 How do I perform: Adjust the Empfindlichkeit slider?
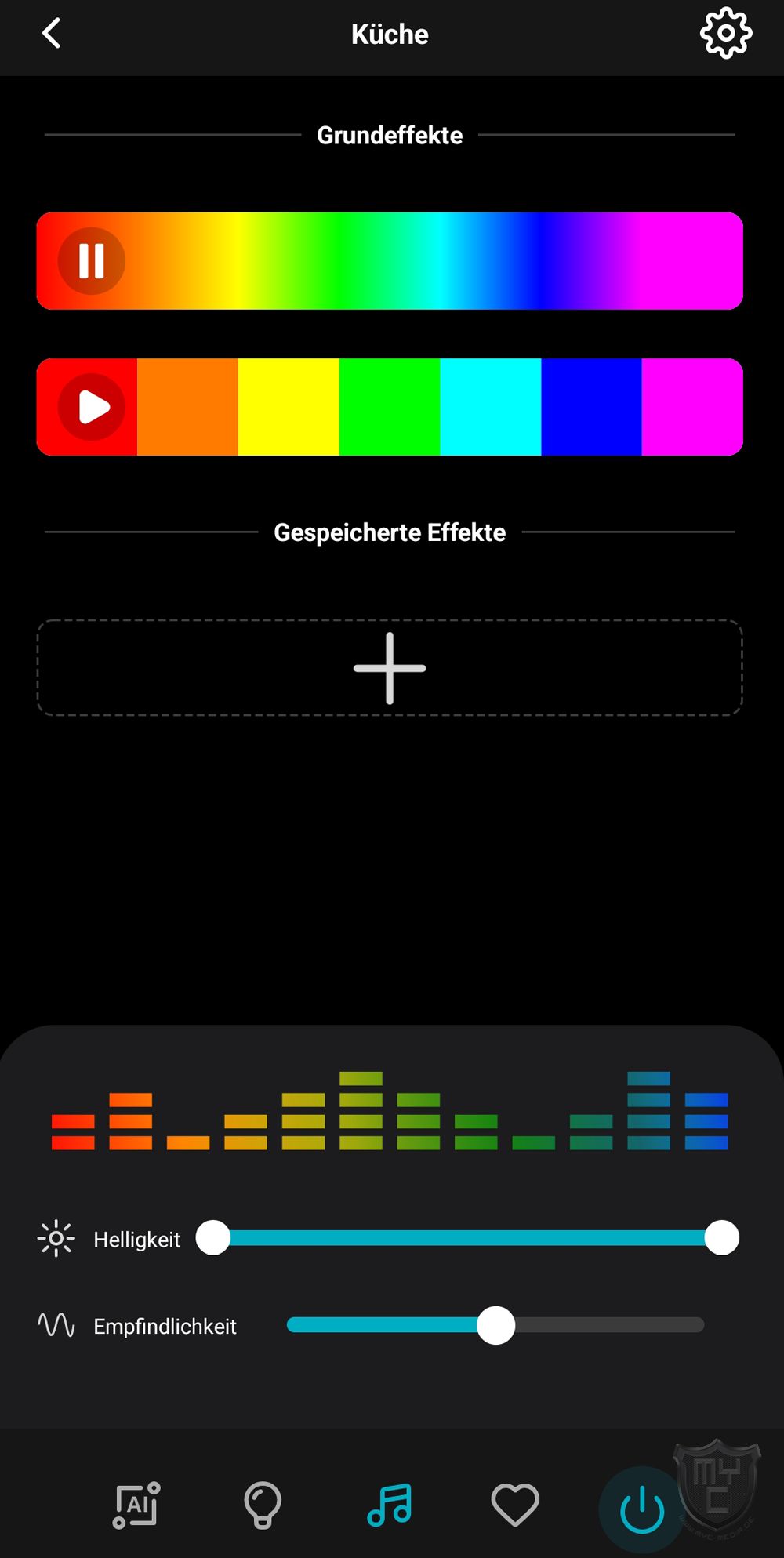495,1325
